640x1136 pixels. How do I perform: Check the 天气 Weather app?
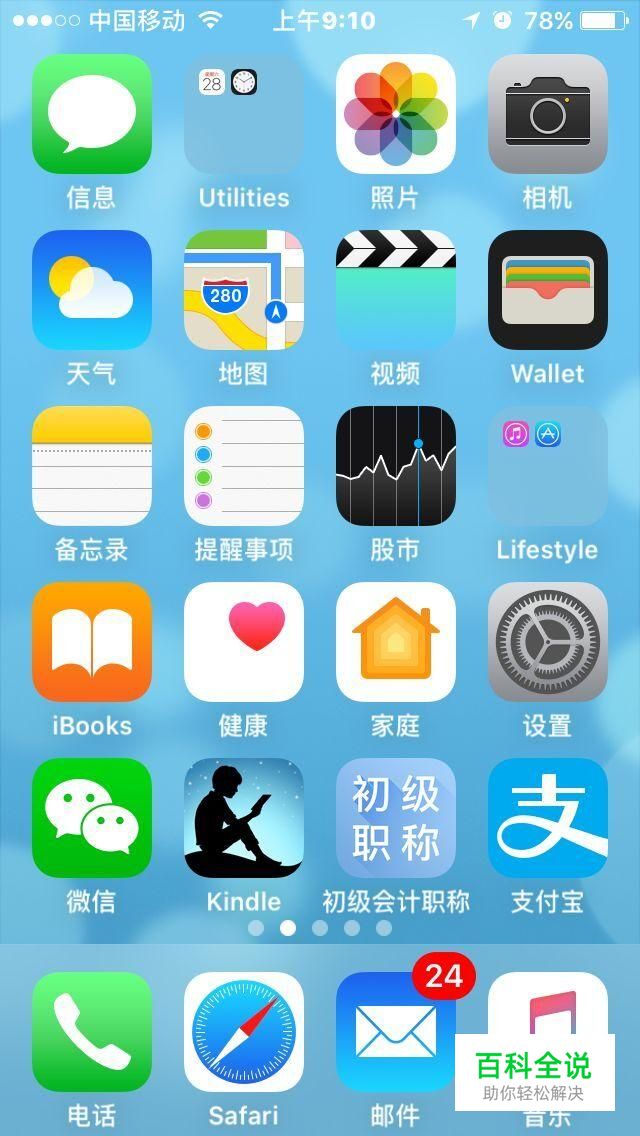pyautogui.click(x=92, y=290)
